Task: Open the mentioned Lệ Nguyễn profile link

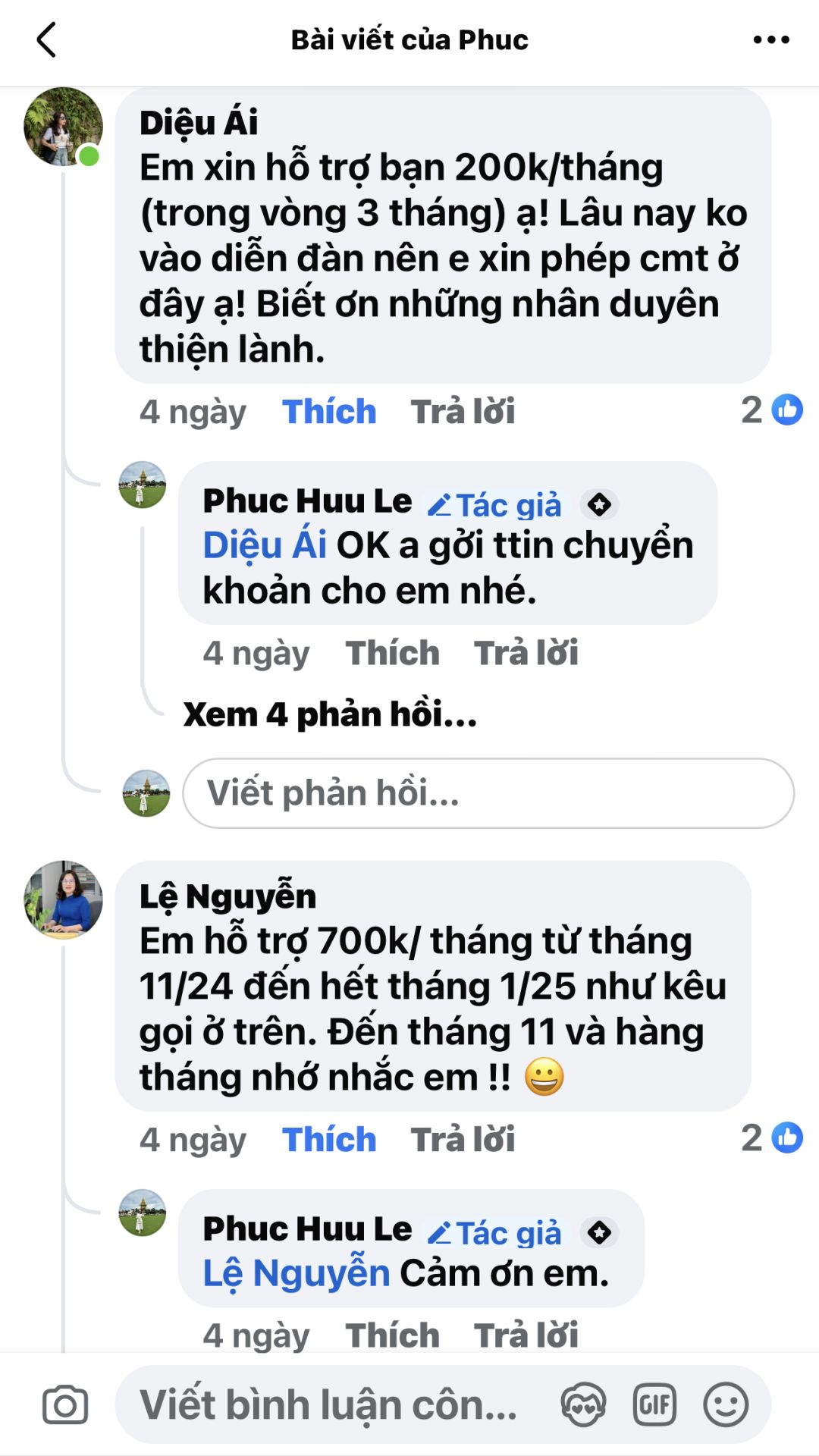Action: pyautogui.click(x=297, y=1273)
